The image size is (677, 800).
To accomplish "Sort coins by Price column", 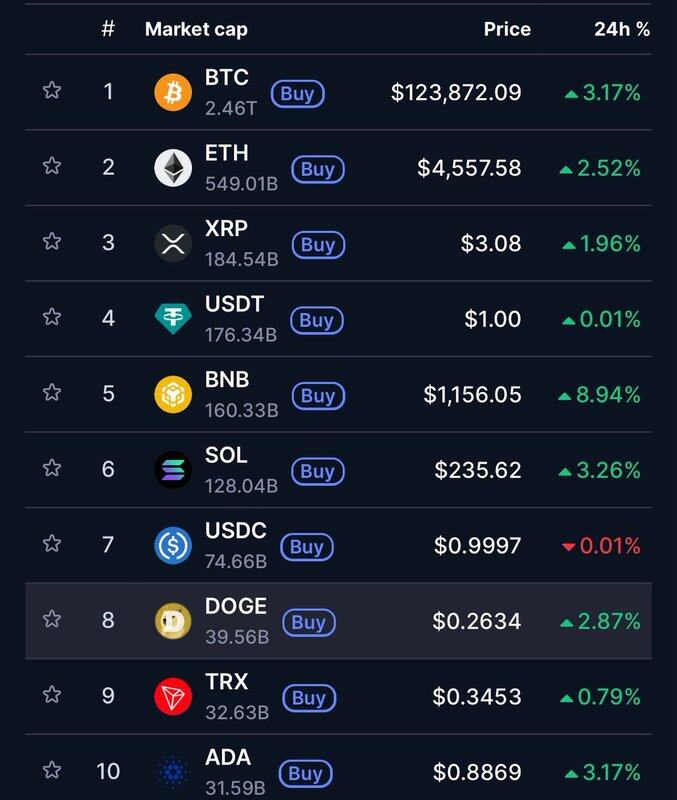I will [x=507, y=29].
